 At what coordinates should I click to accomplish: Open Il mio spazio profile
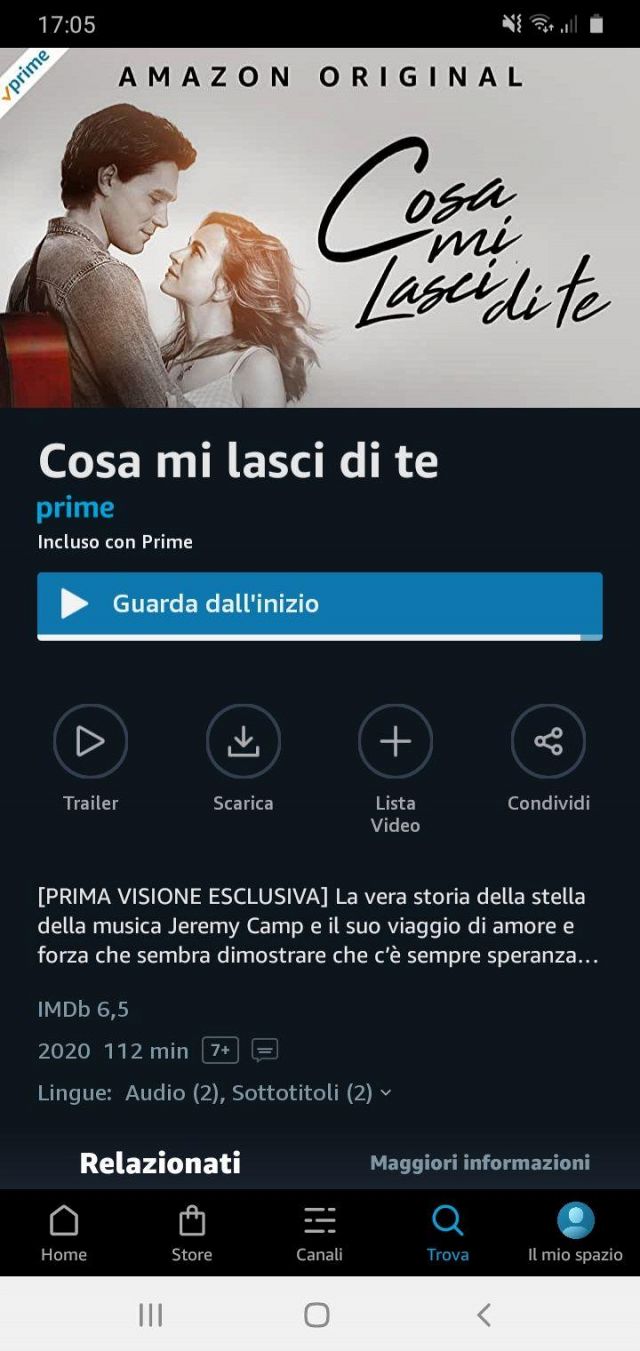point(575,1233)
